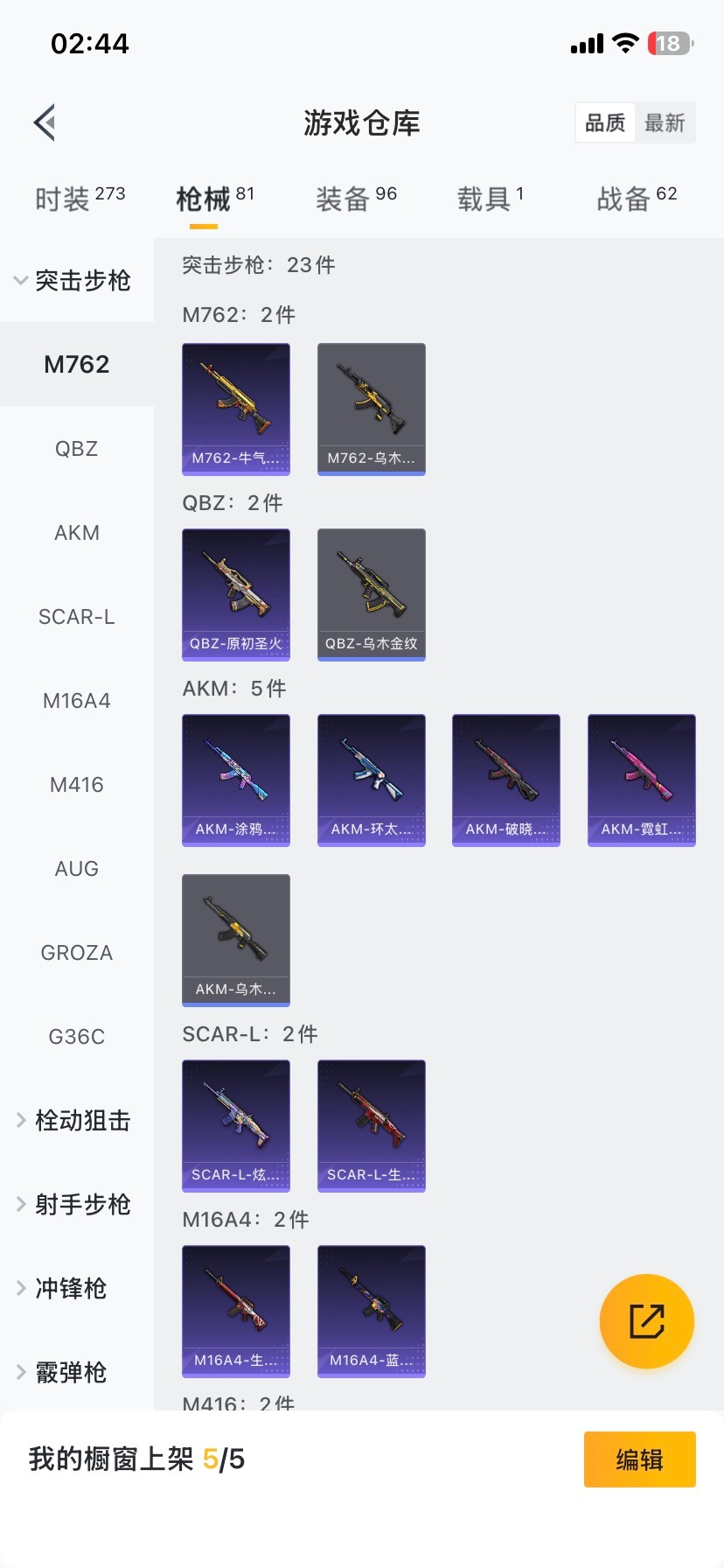Sort inventory by 最新
This screenshot has width=724, height=1568.
pyautogui.click(x=665, y=122)
